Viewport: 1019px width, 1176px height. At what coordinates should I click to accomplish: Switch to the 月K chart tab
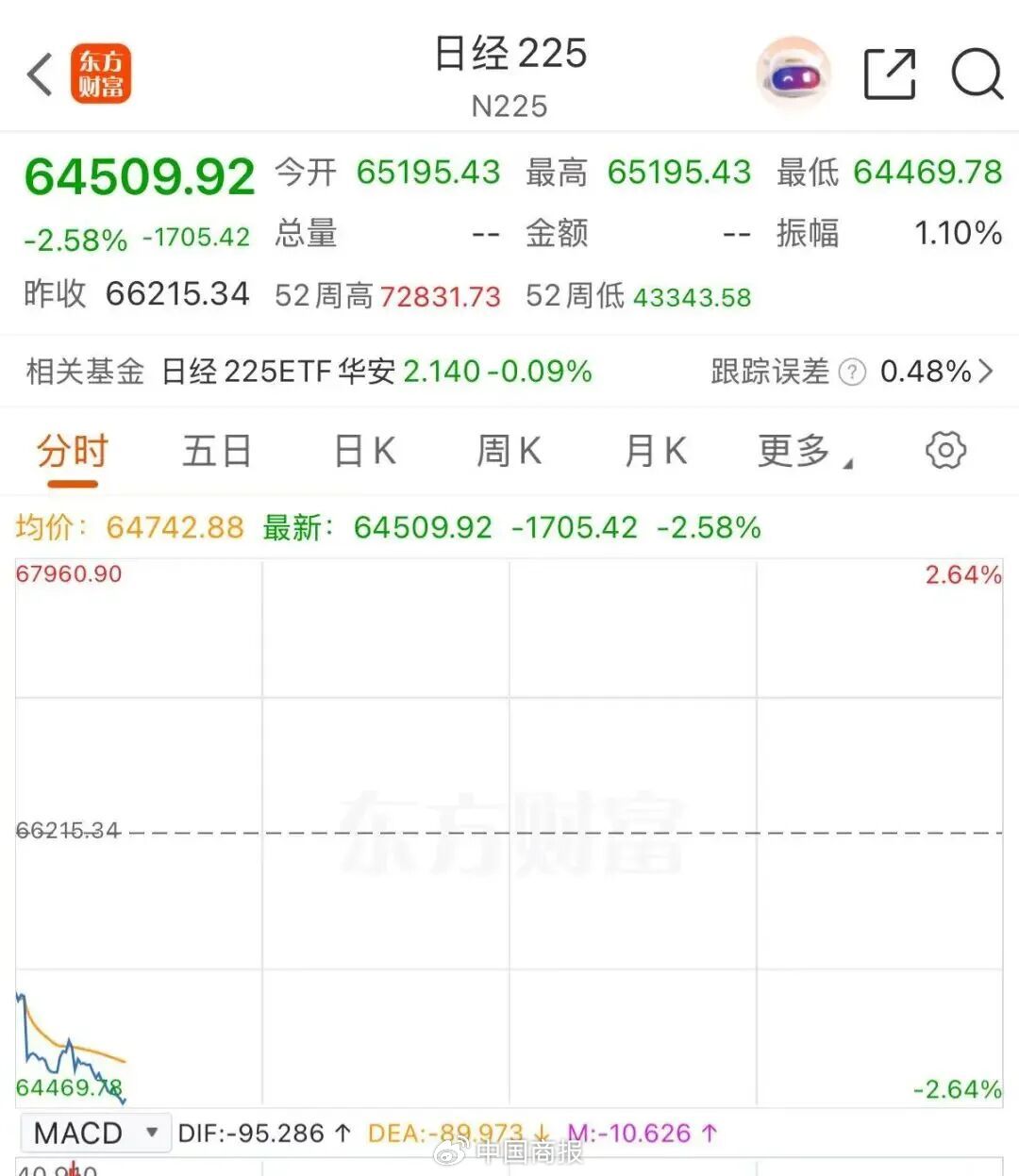click(x=656, y=452)
